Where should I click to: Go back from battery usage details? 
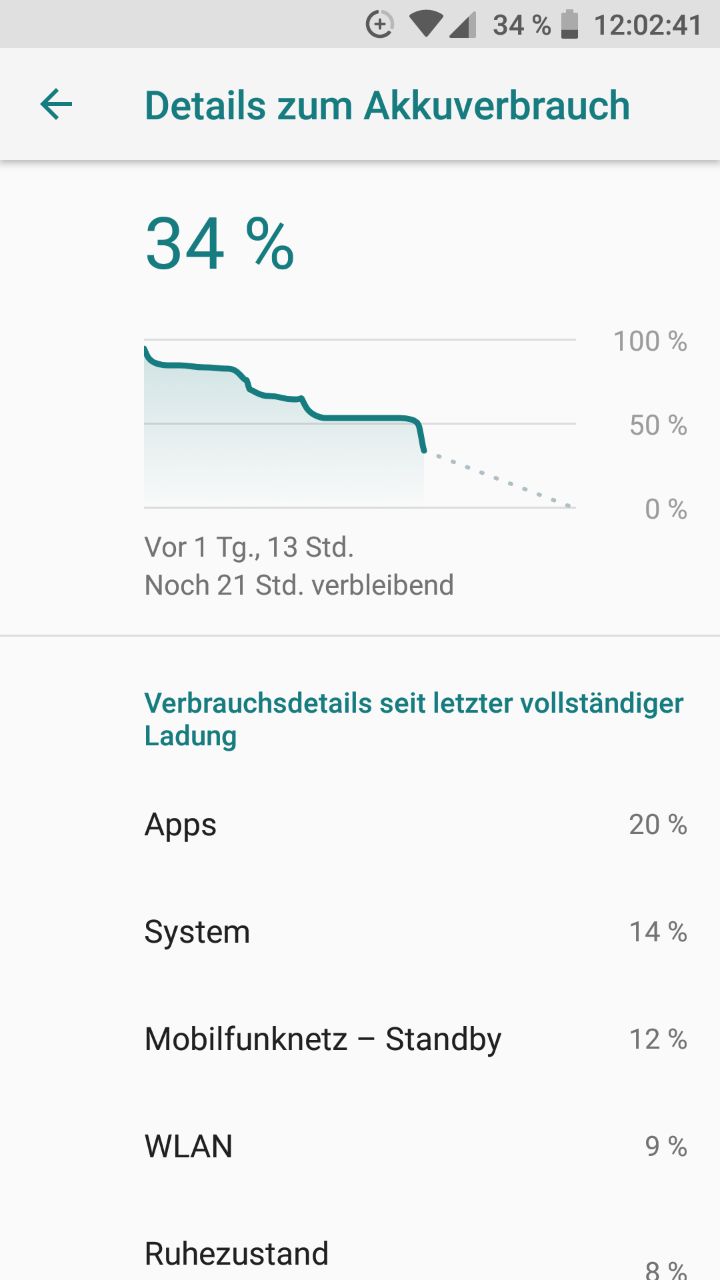tap(56, 104)
